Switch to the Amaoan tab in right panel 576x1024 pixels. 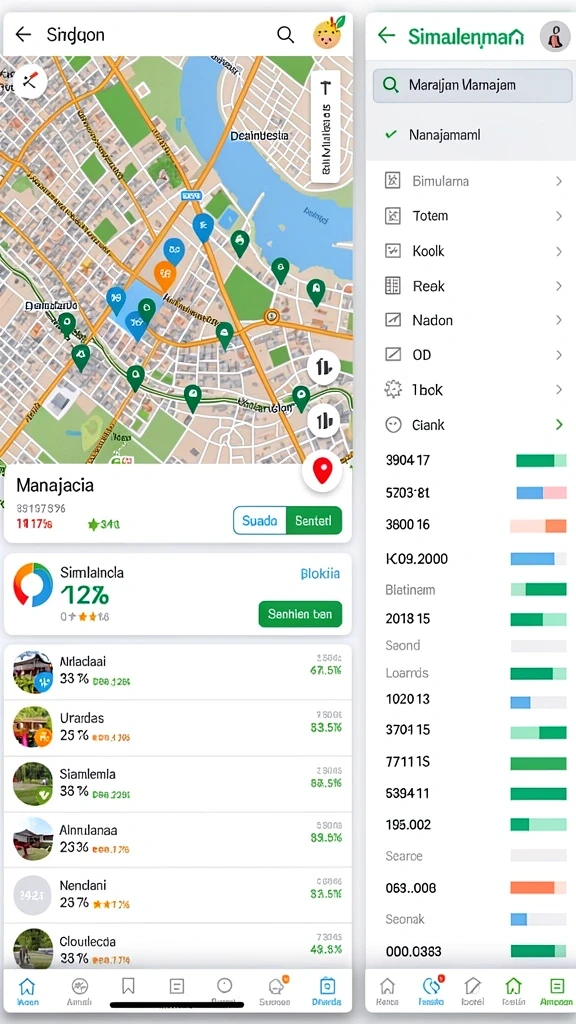tap(556, 991)
